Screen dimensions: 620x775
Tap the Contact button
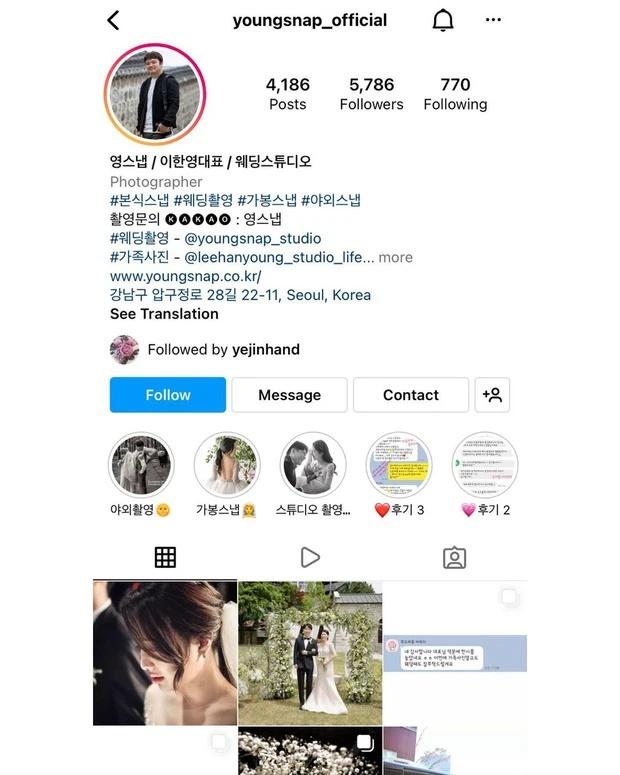(410, 395)
